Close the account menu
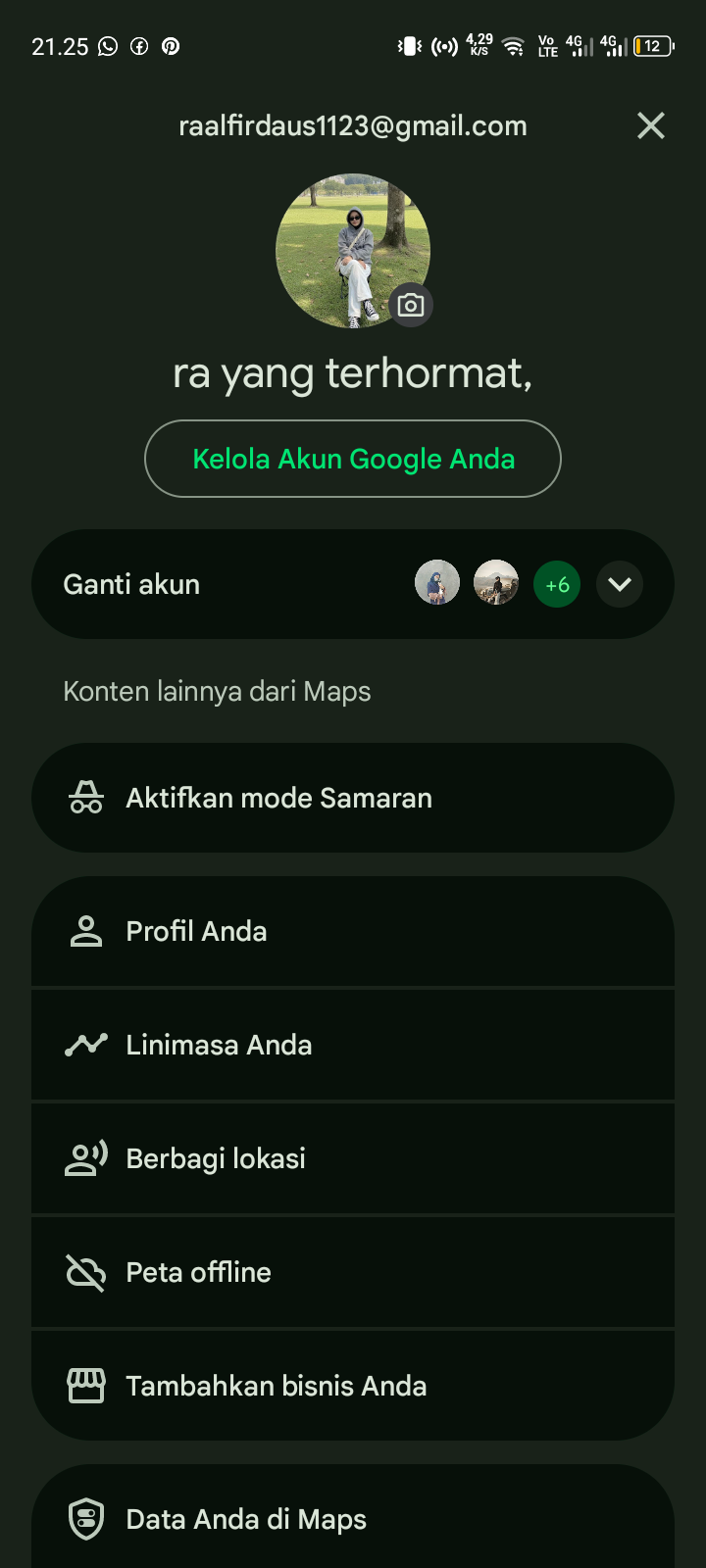 click(x=650, y=125)
